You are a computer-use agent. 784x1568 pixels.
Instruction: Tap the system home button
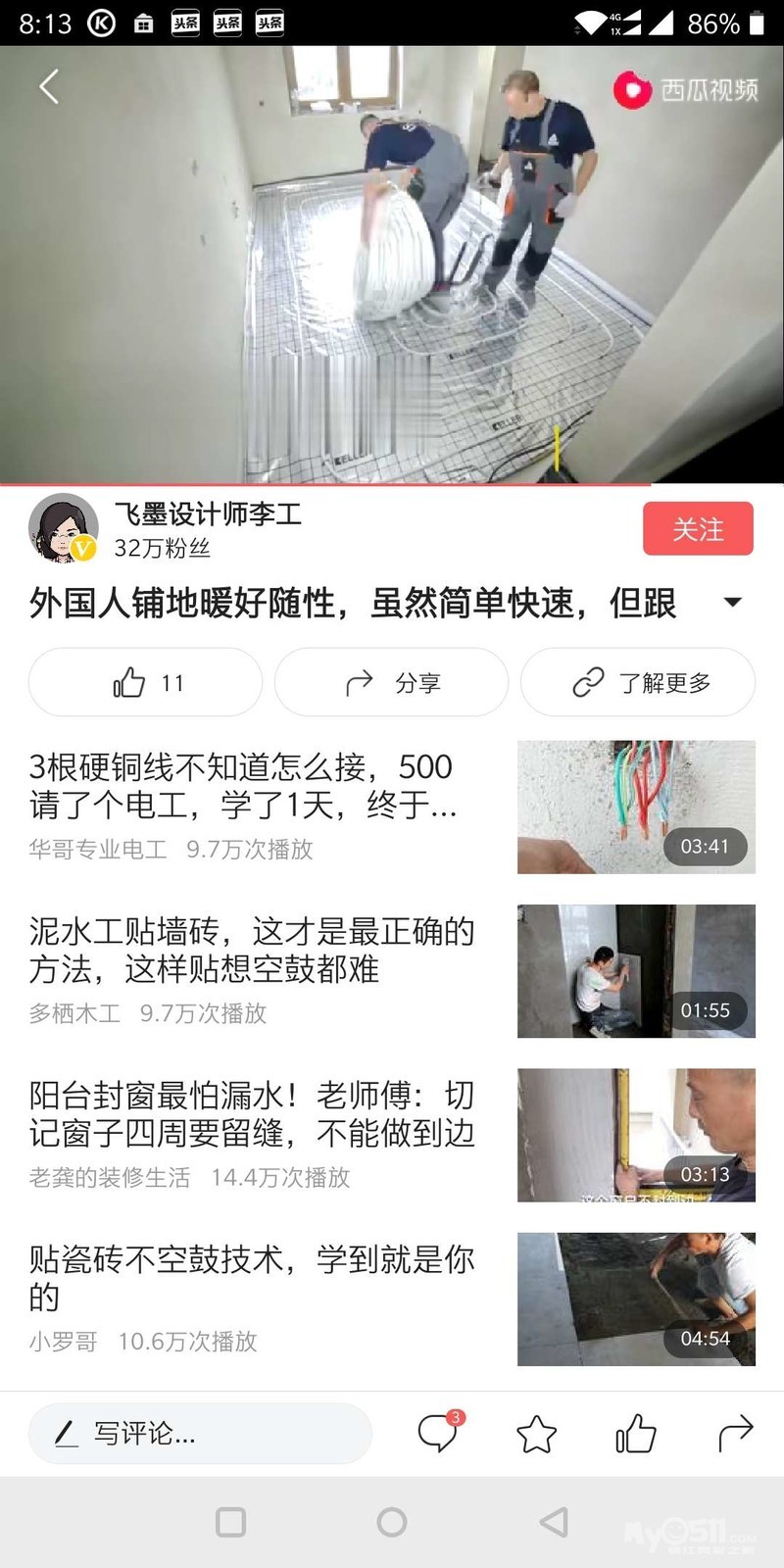(392, 1522)
